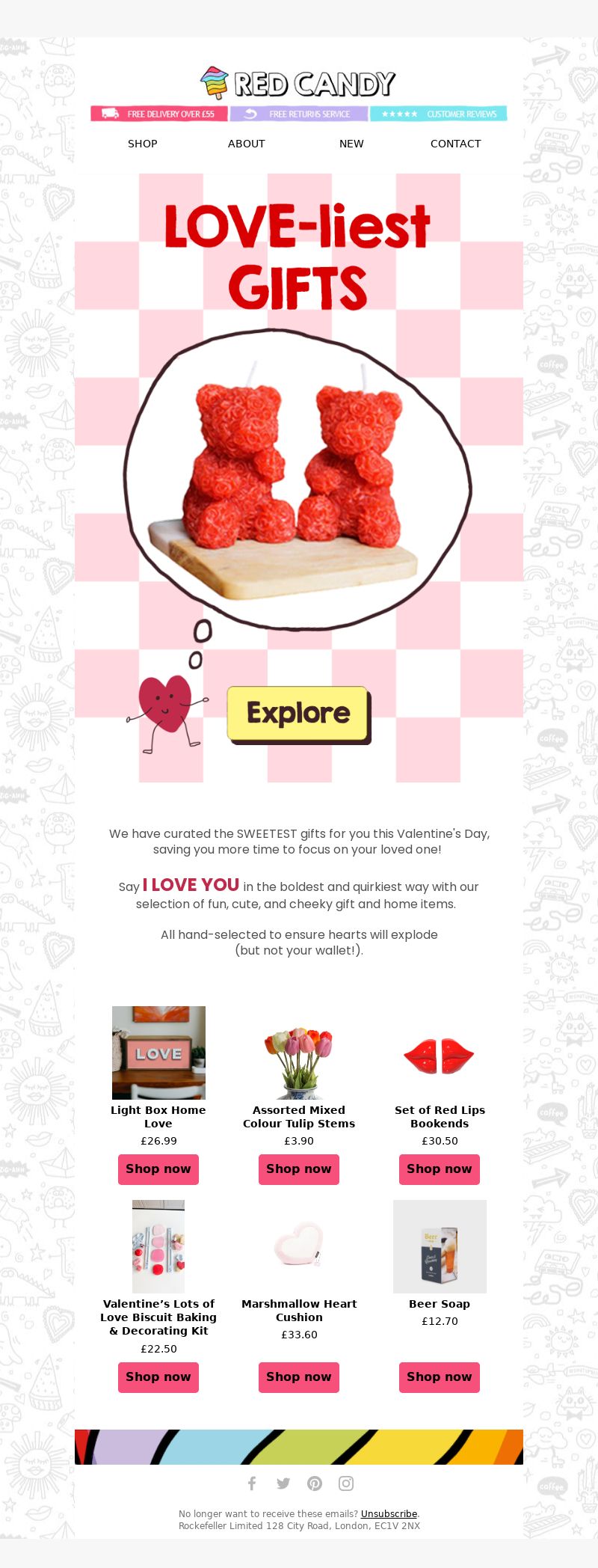
Task: View customer reviews banner
Action: 439,114
